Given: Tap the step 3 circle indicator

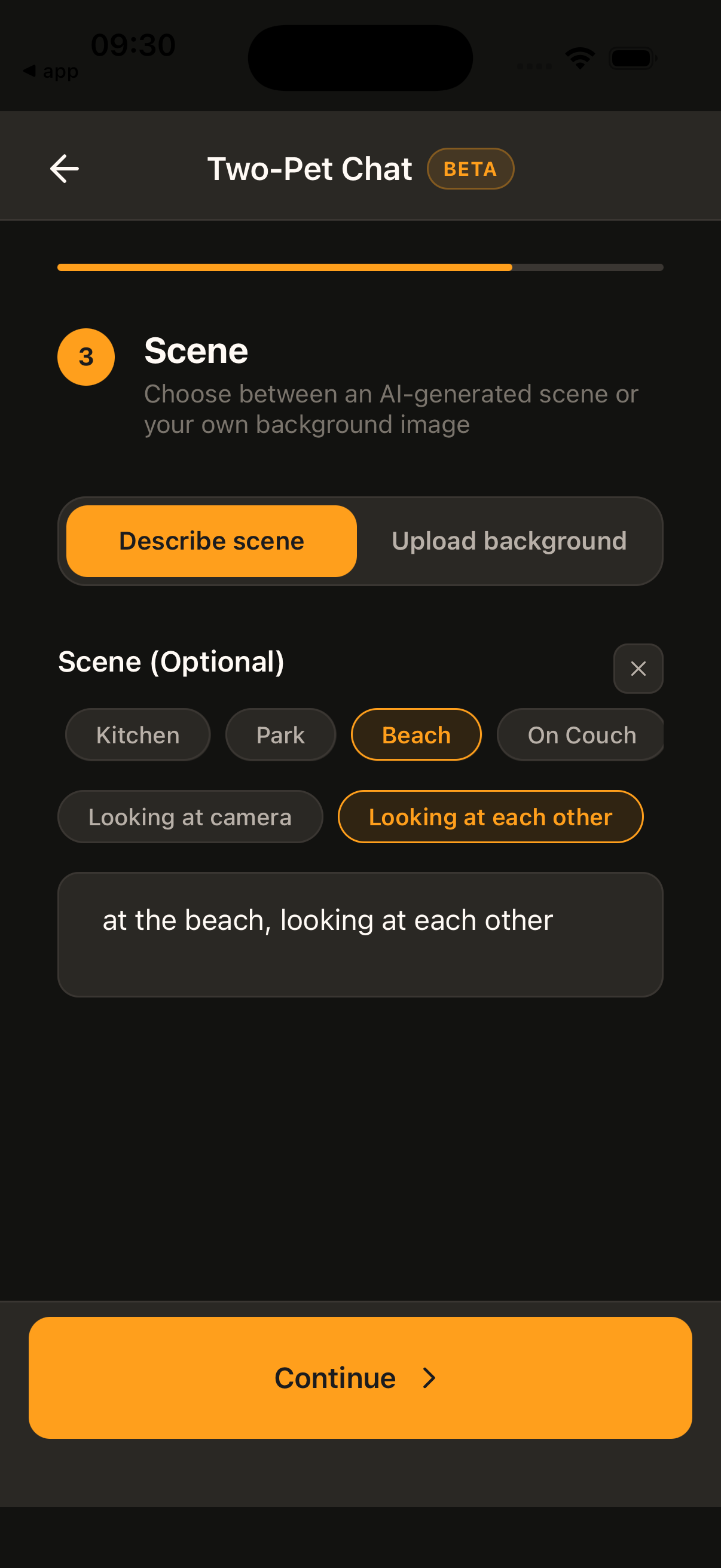Looking at the screenshot, I should pos(85,356).
